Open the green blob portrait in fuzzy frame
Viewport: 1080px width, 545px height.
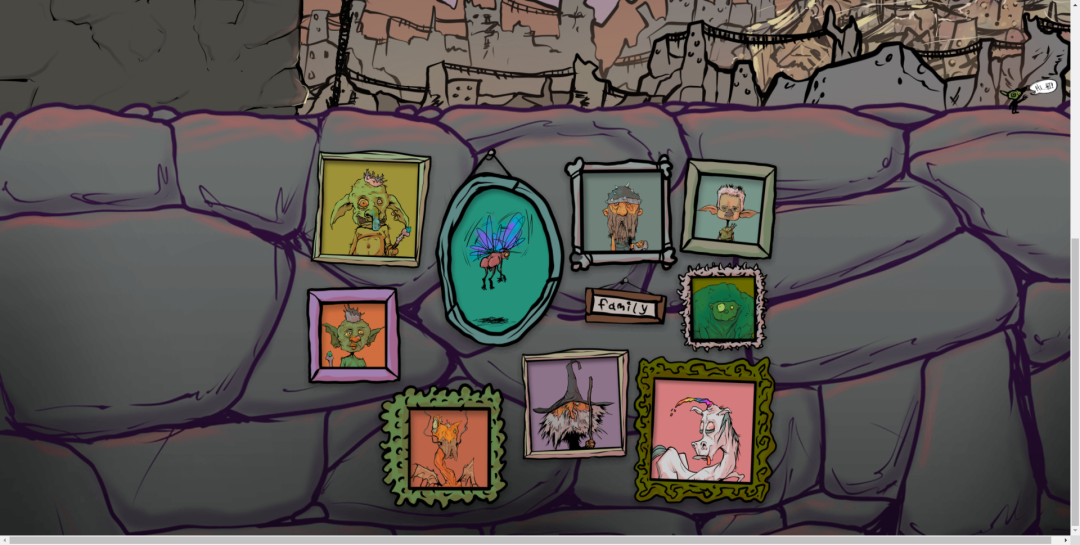722,308
